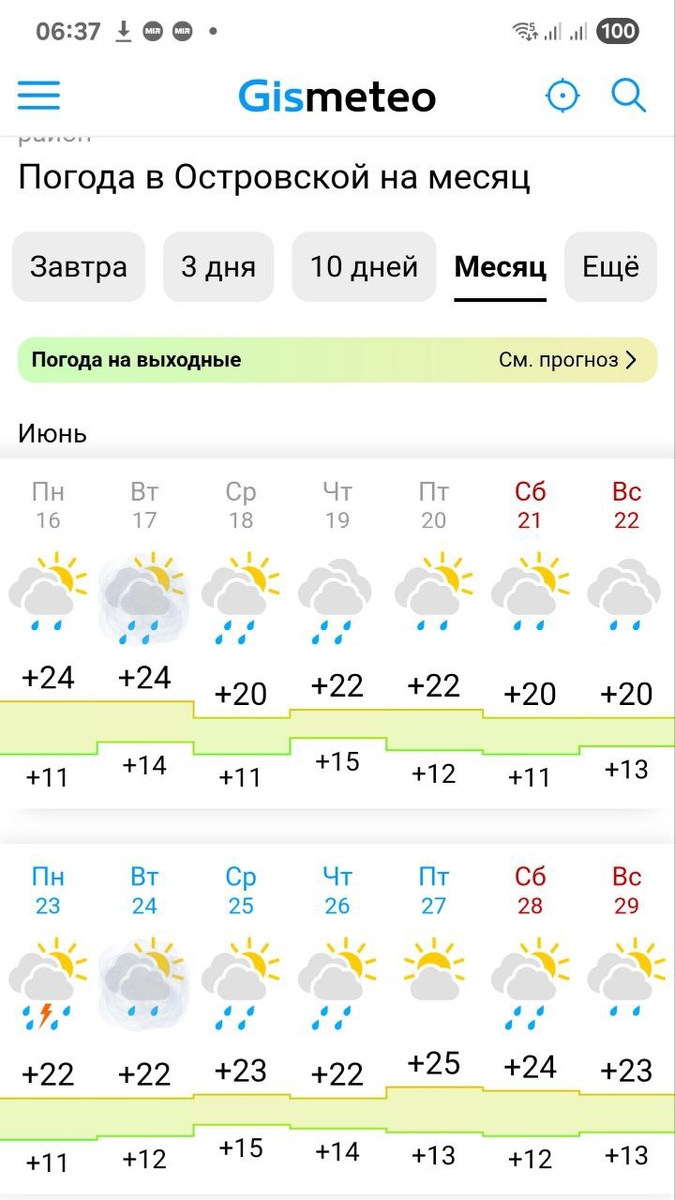
Task: Check the weather for Sunday, June 22
Action: [x=626, y=630]
